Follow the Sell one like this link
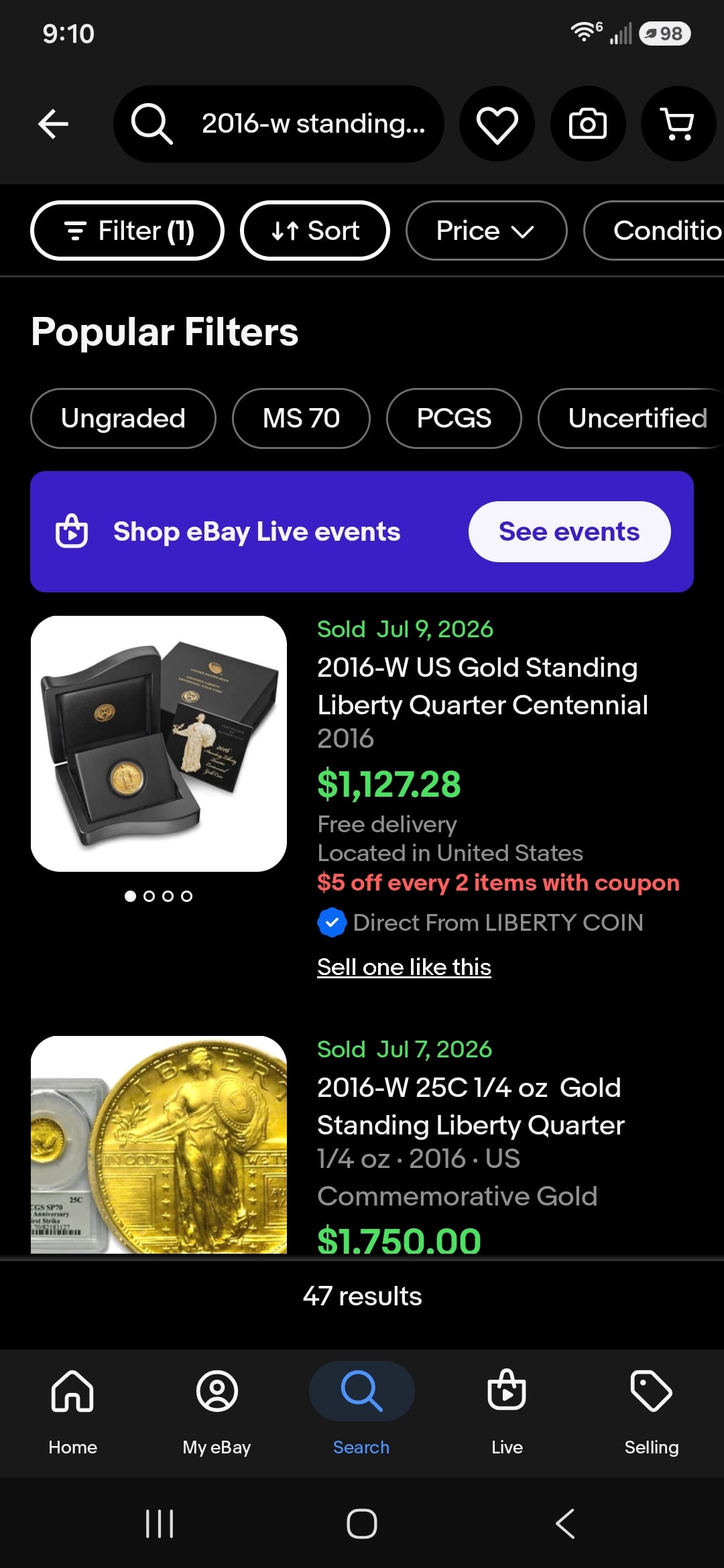 [404, 967]
